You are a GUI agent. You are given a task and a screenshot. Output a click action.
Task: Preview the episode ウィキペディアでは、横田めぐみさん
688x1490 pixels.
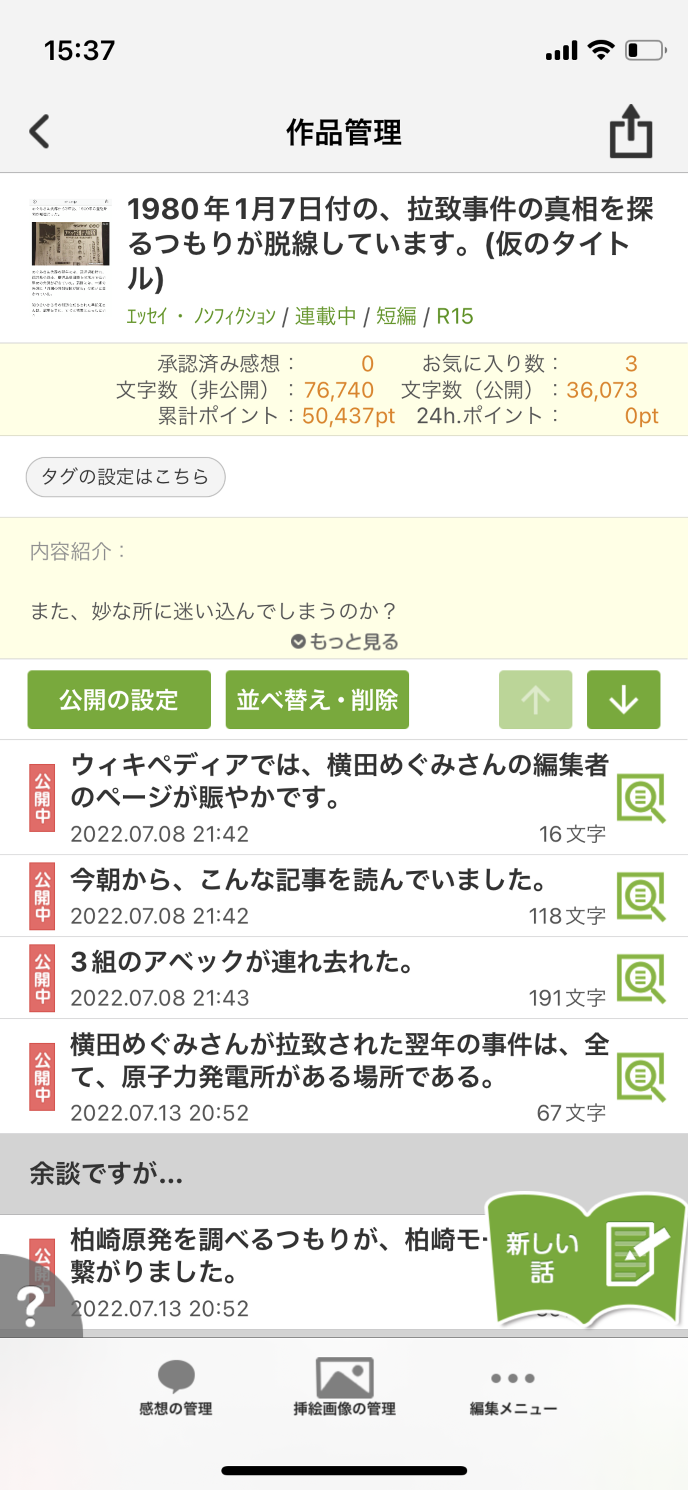click(x=640, y=798)
